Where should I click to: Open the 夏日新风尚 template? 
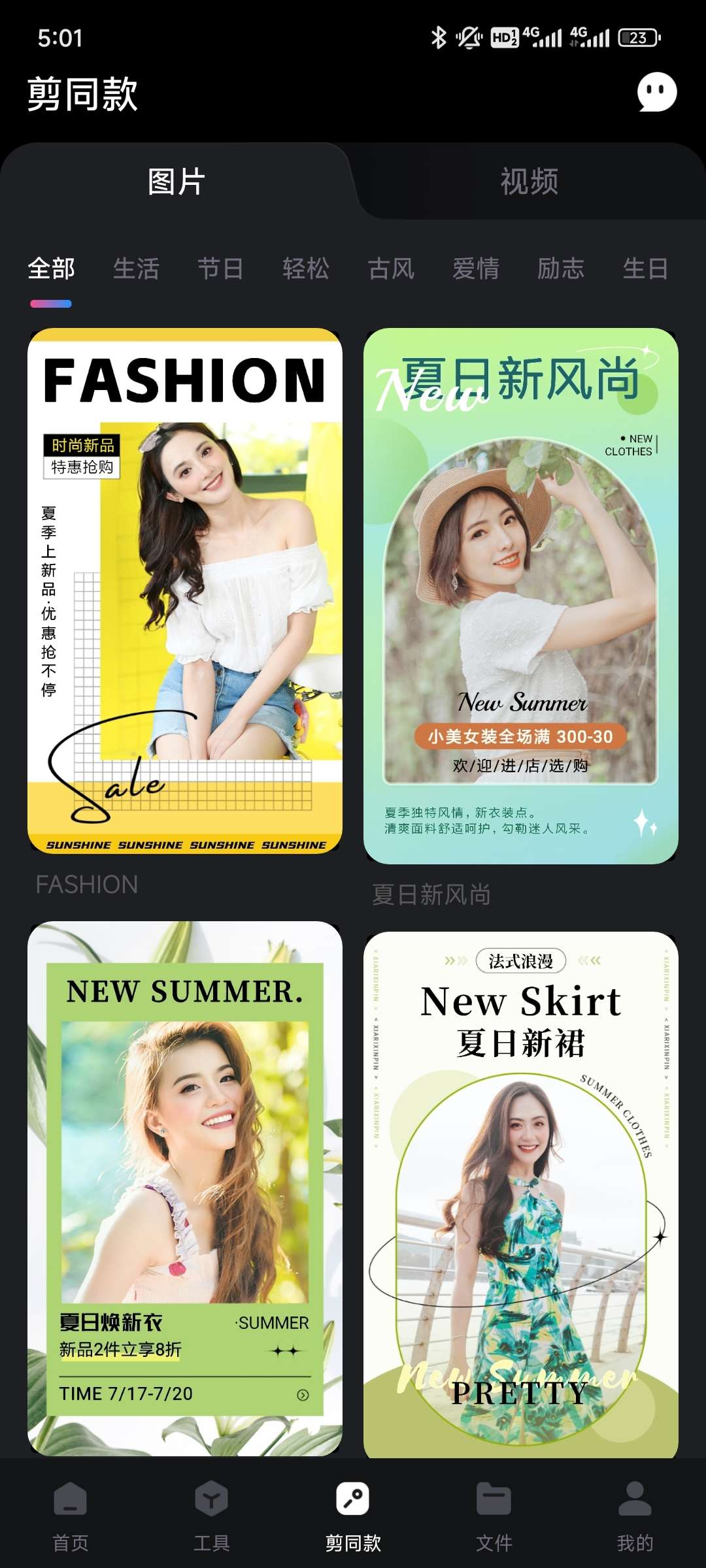tap(521, 596)
